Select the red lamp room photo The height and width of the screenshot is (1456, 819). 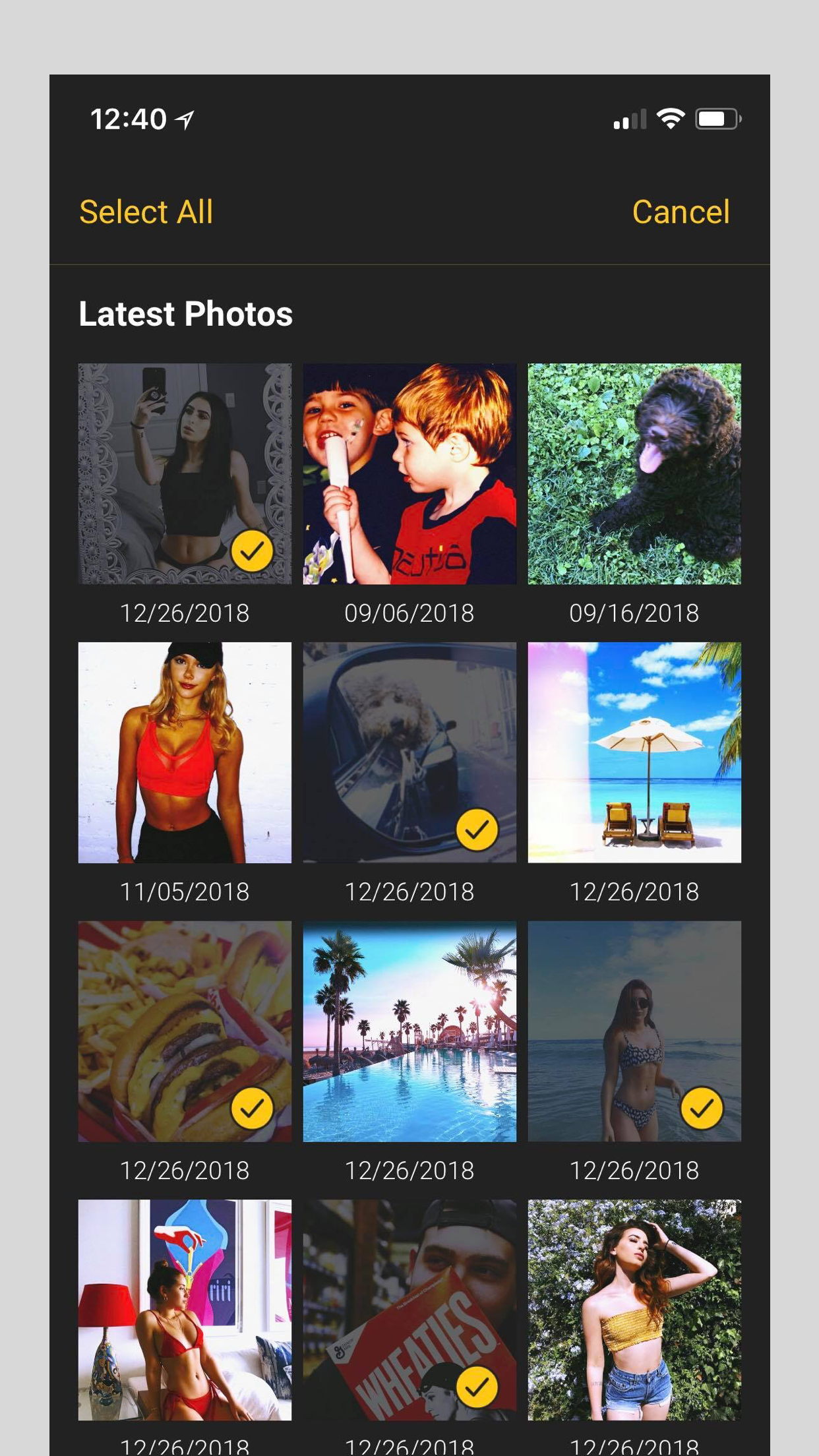(185, 1310)
